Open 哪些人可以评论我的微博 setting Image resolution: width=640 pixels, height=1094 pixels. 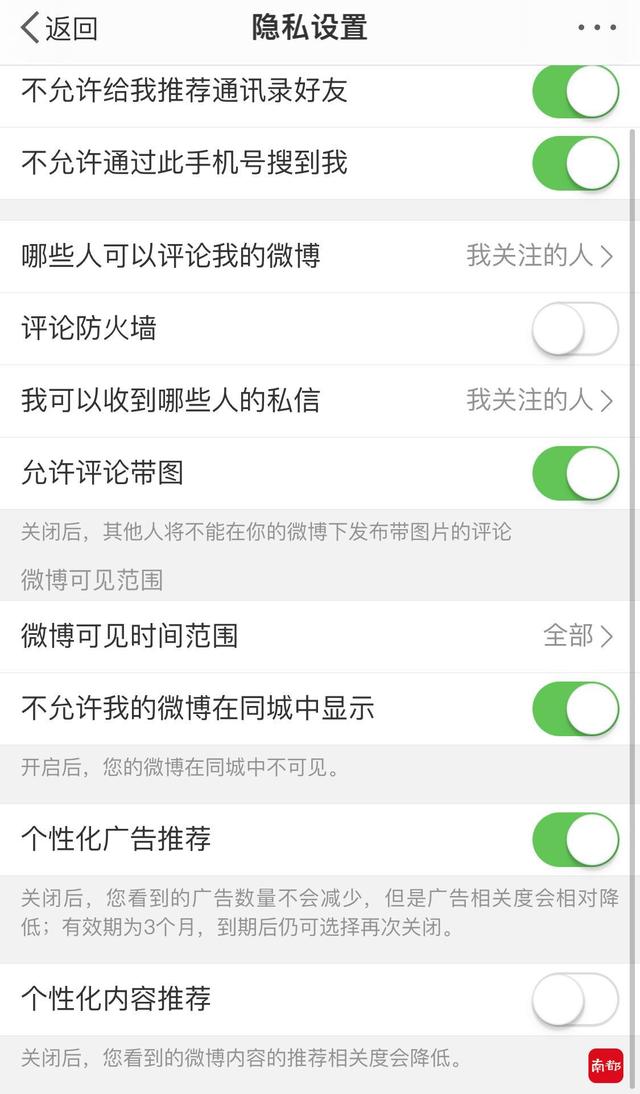tap(320, 257)
